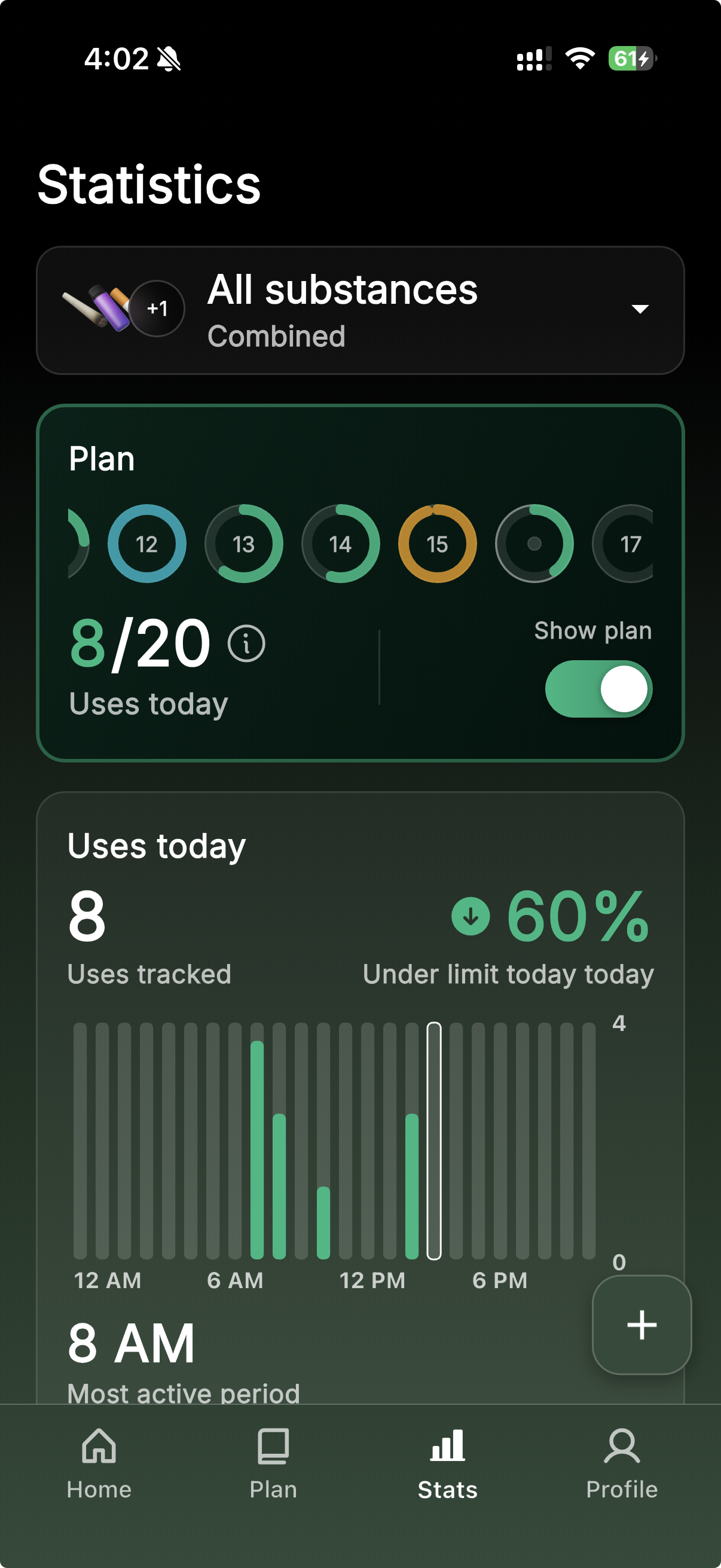Add a new use with plus button

coord(641,1325)
